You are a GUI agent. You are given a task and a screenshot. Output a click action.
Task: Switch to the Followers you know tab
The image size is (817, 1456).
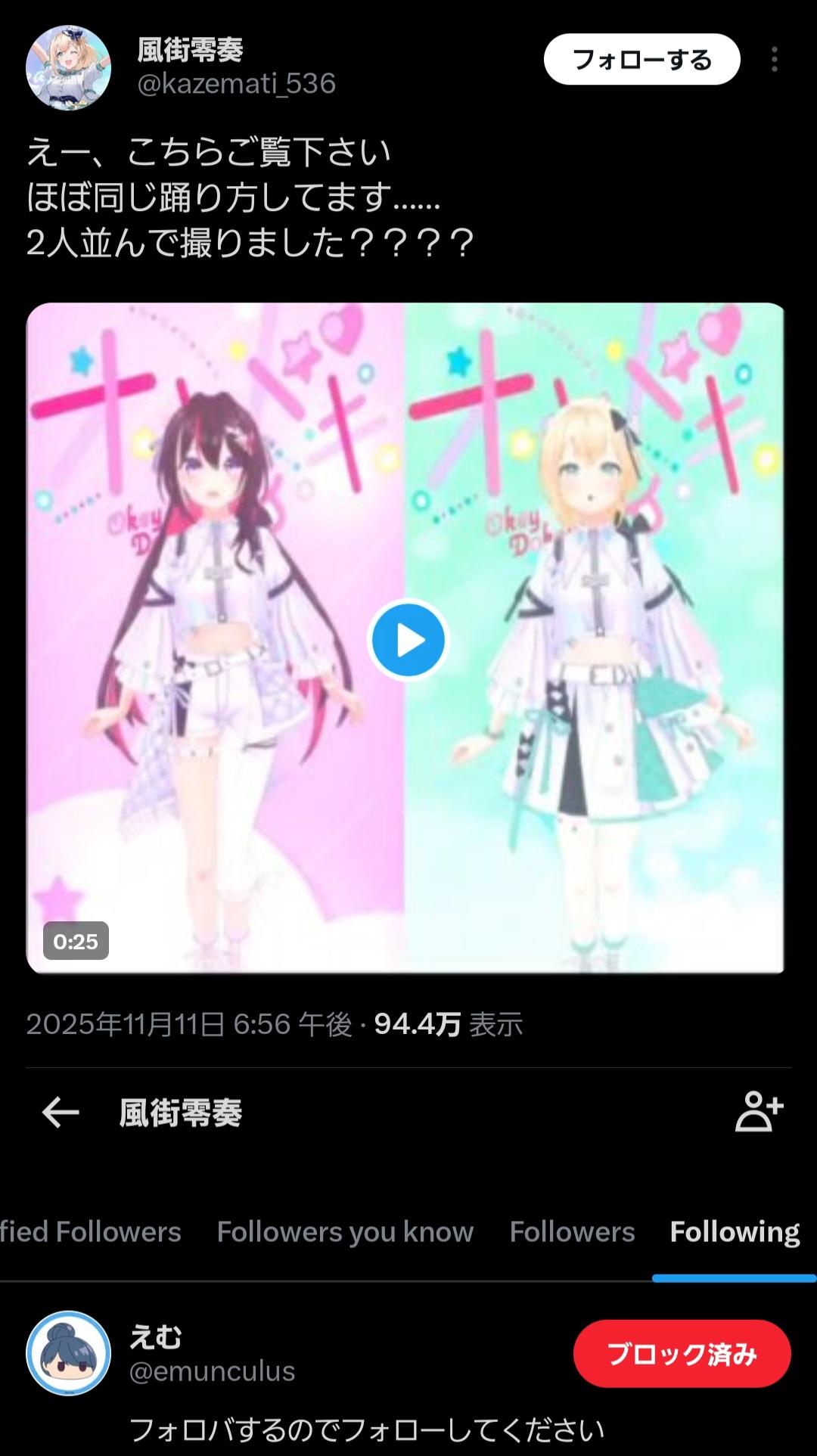tap(345, 1232)
